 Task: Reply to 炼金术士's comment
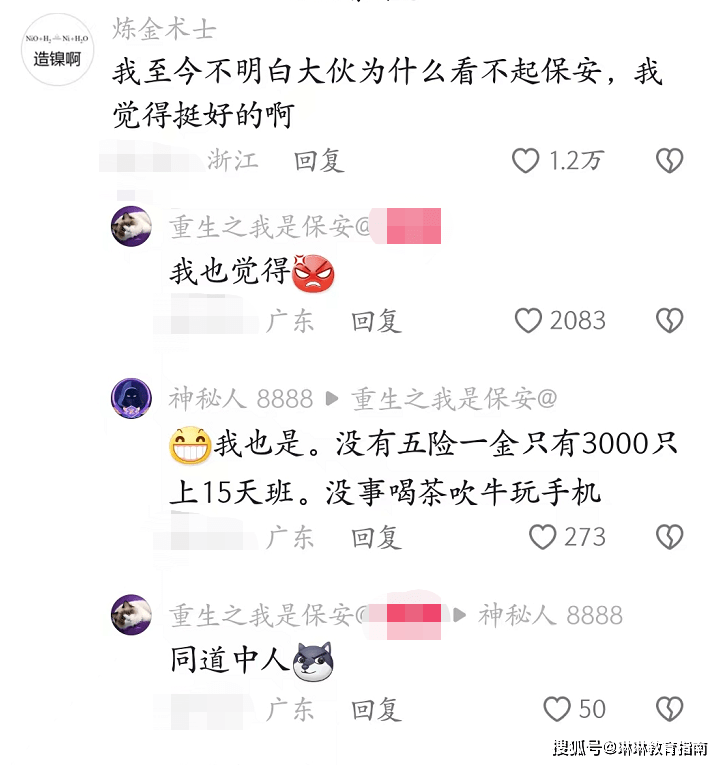(x=319, y=160)
